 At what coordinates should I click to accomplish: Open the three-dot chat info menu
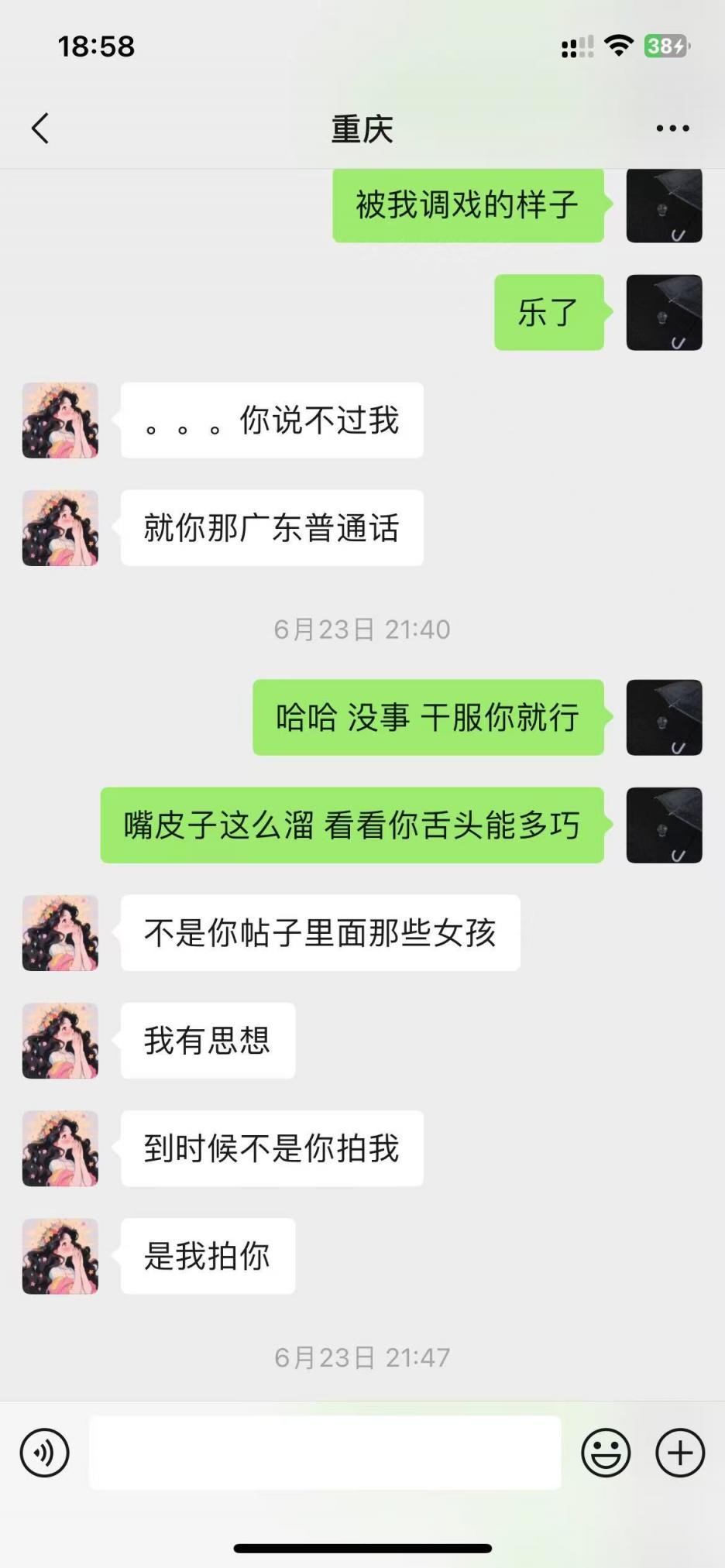pos(672,129)
